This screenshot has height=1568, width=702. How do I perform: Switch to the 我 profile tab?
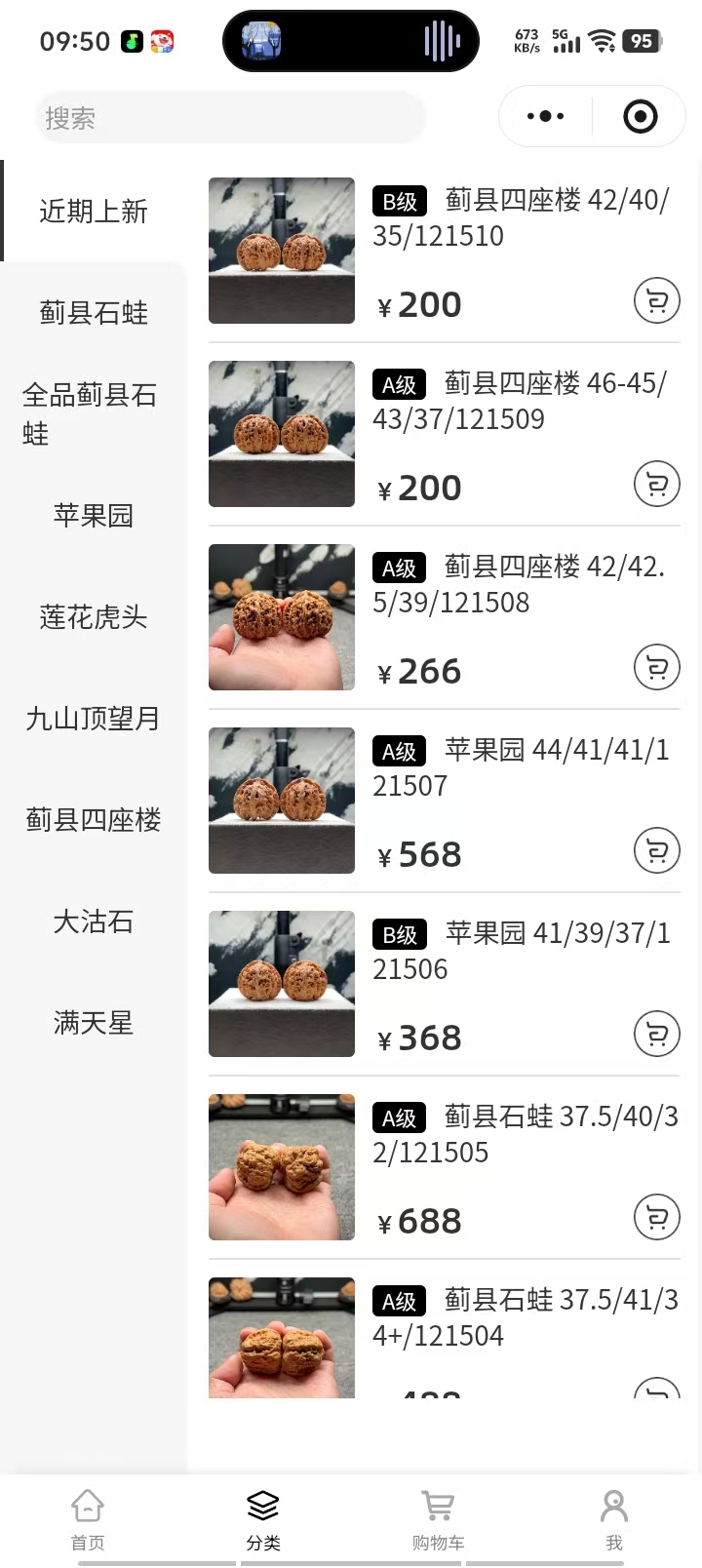click(613, 1518)
